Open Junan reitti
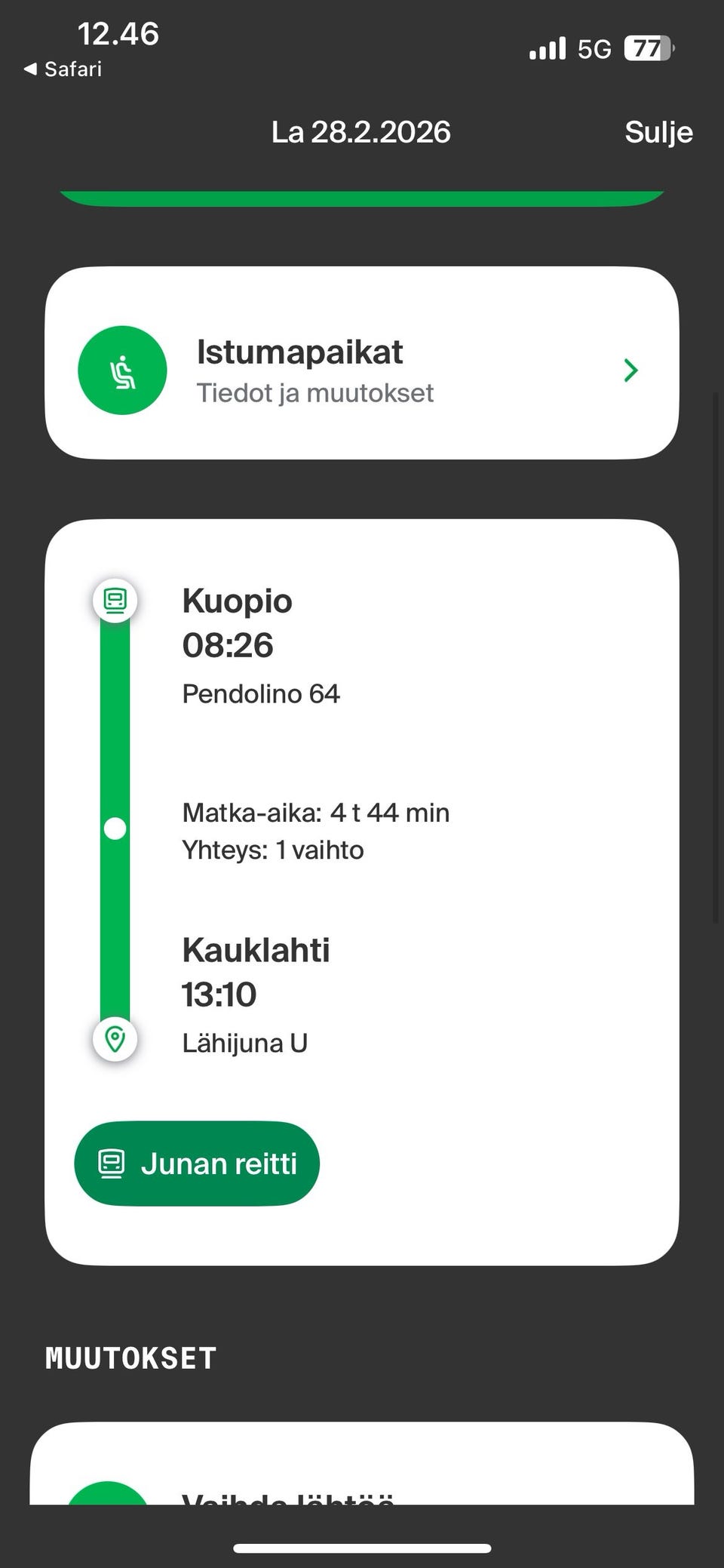The width and height of the screenshot is (724, 1568). (x=196, y=1164)
